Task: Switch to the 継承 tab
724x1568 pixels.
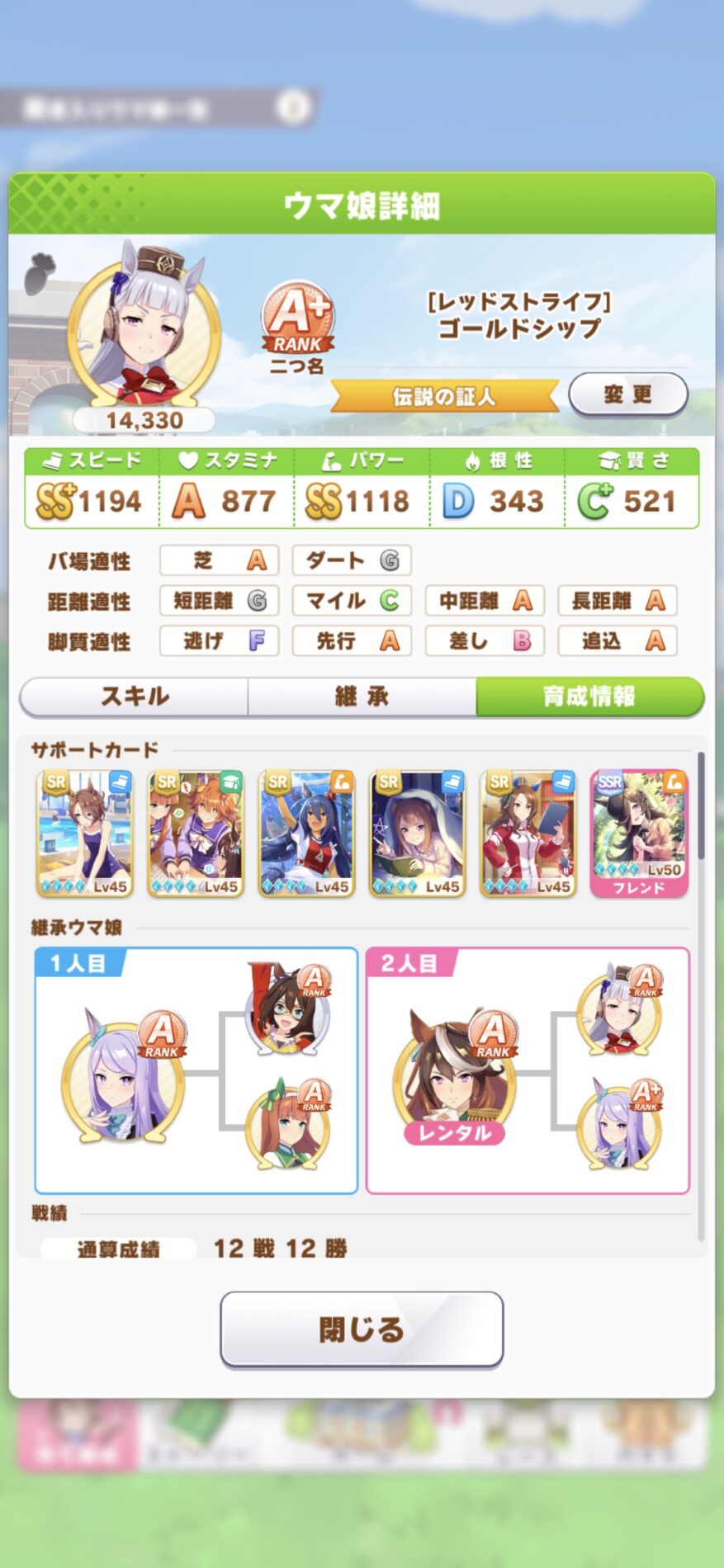Action: coord(362,697)
